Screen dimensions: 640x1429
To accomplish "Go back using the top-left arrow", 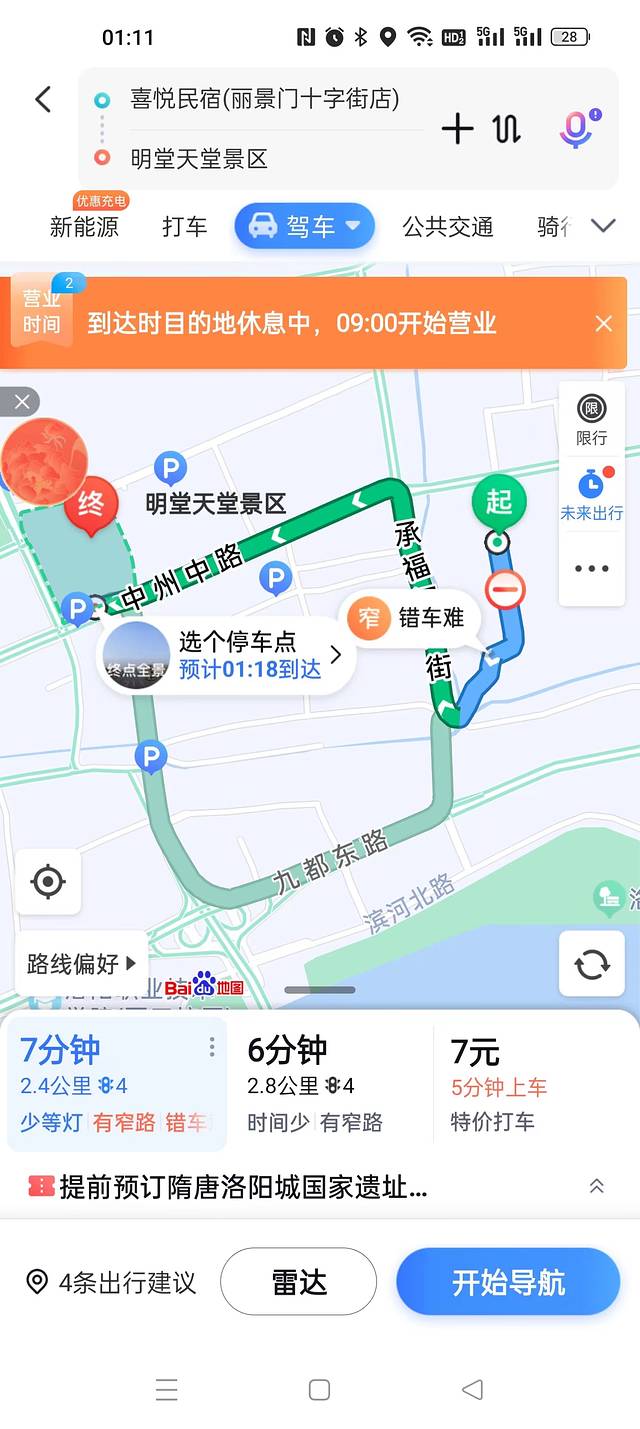I will 43,99.
